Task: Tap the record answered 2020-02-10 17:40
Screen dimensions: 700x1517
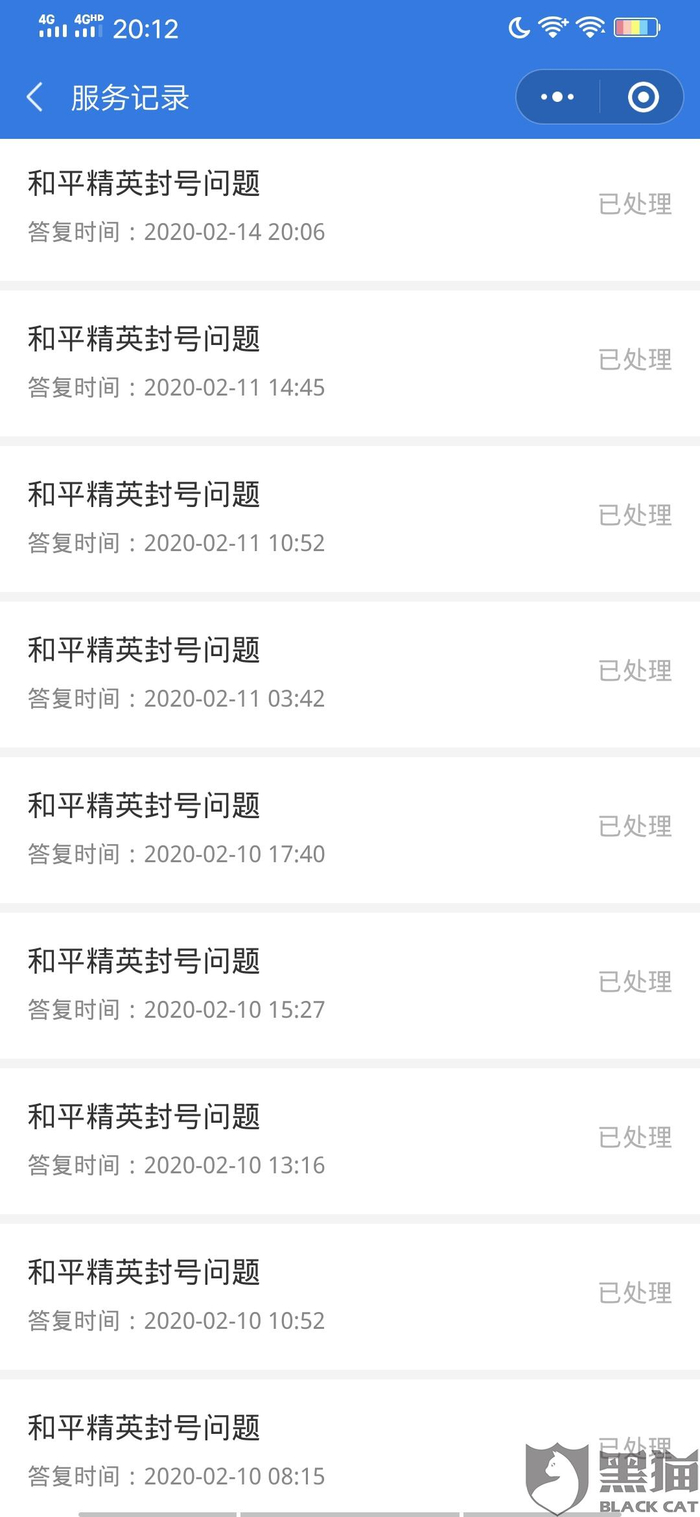Action: click(300, 829)
